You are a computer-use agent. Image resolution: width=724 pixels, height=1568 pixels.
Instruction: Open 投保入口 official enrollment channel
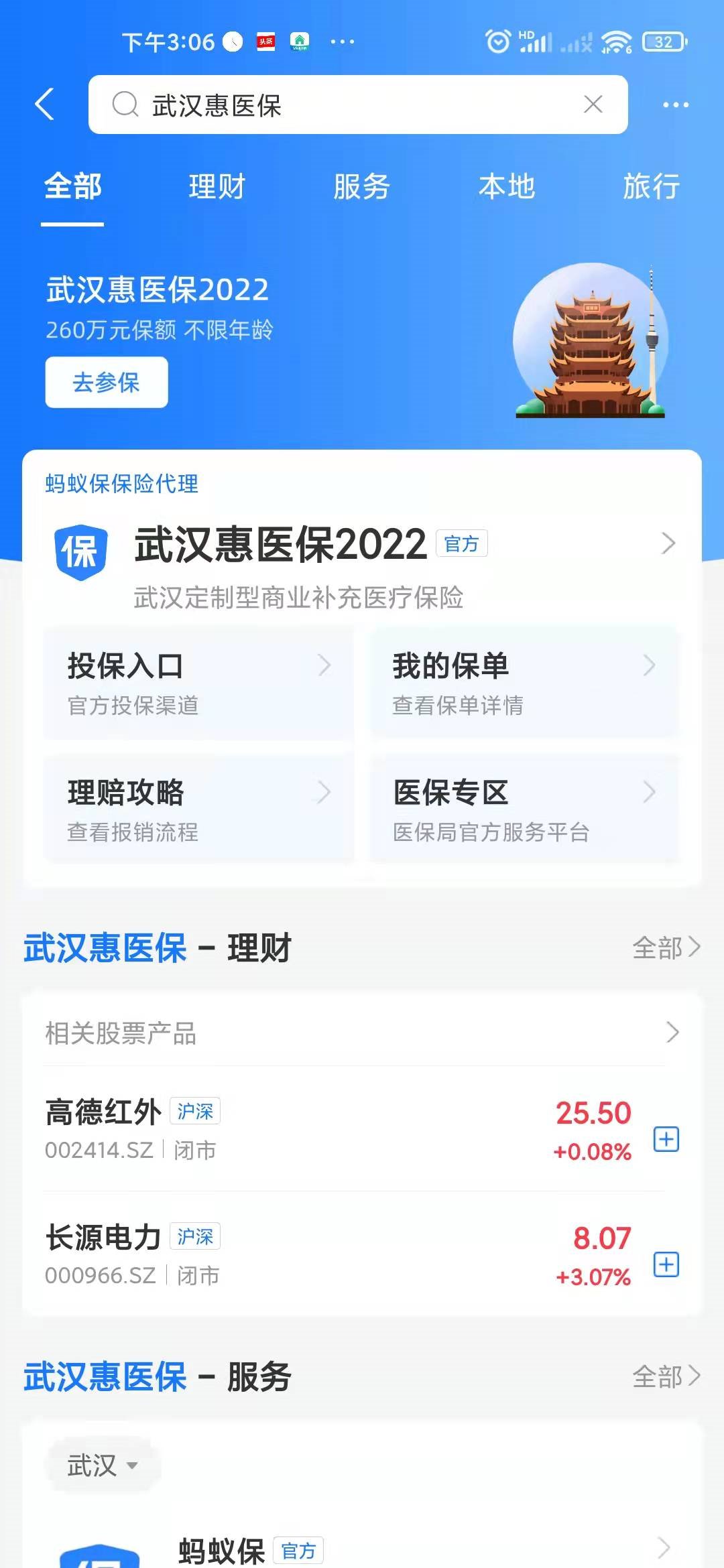pos(198,683)
